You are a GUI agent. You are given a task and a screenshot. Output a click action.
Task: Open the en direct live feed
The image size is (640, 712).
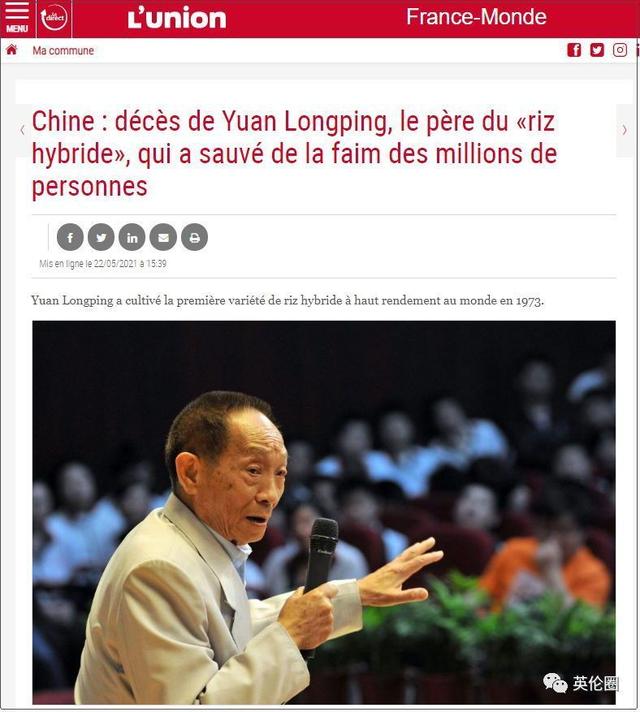tap(53, 17)
